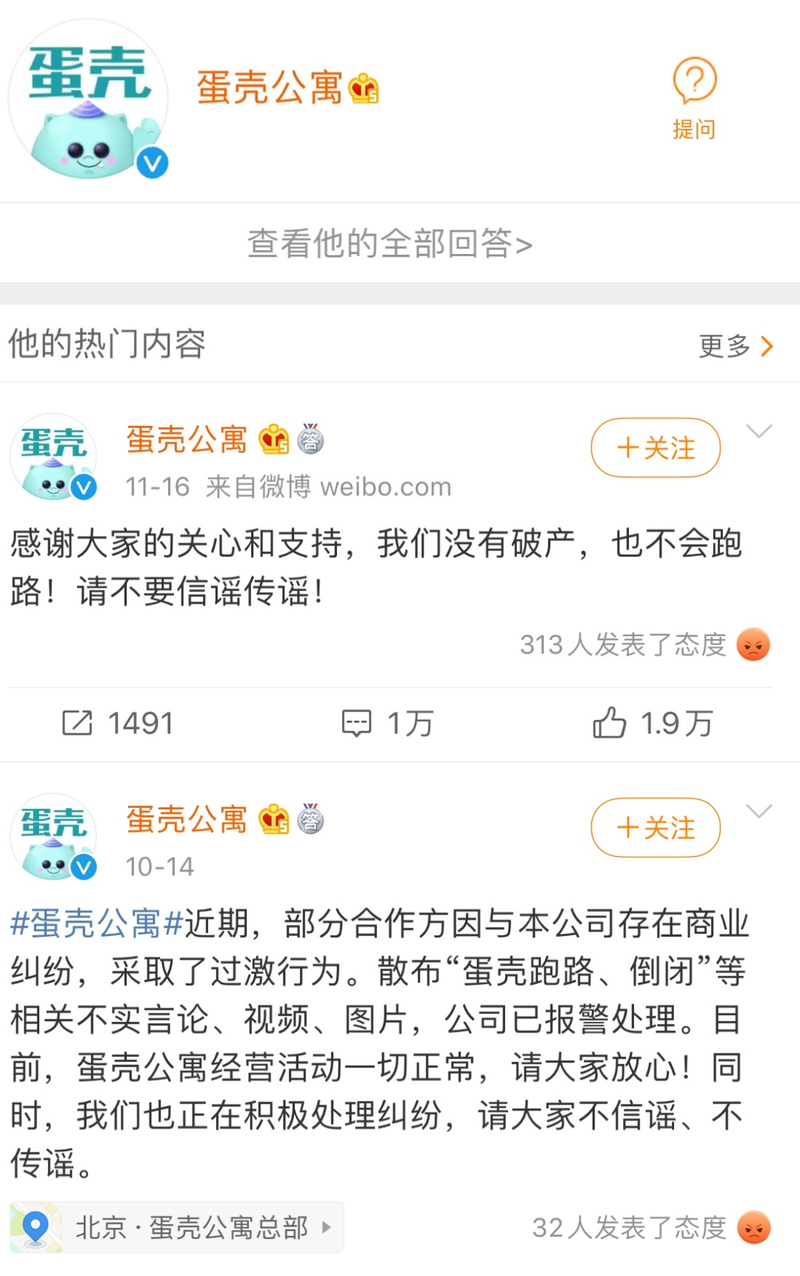Screen dimensions: 800x1276
Task: Open comments via the comment bubble icon
Action: coord(358,723)
